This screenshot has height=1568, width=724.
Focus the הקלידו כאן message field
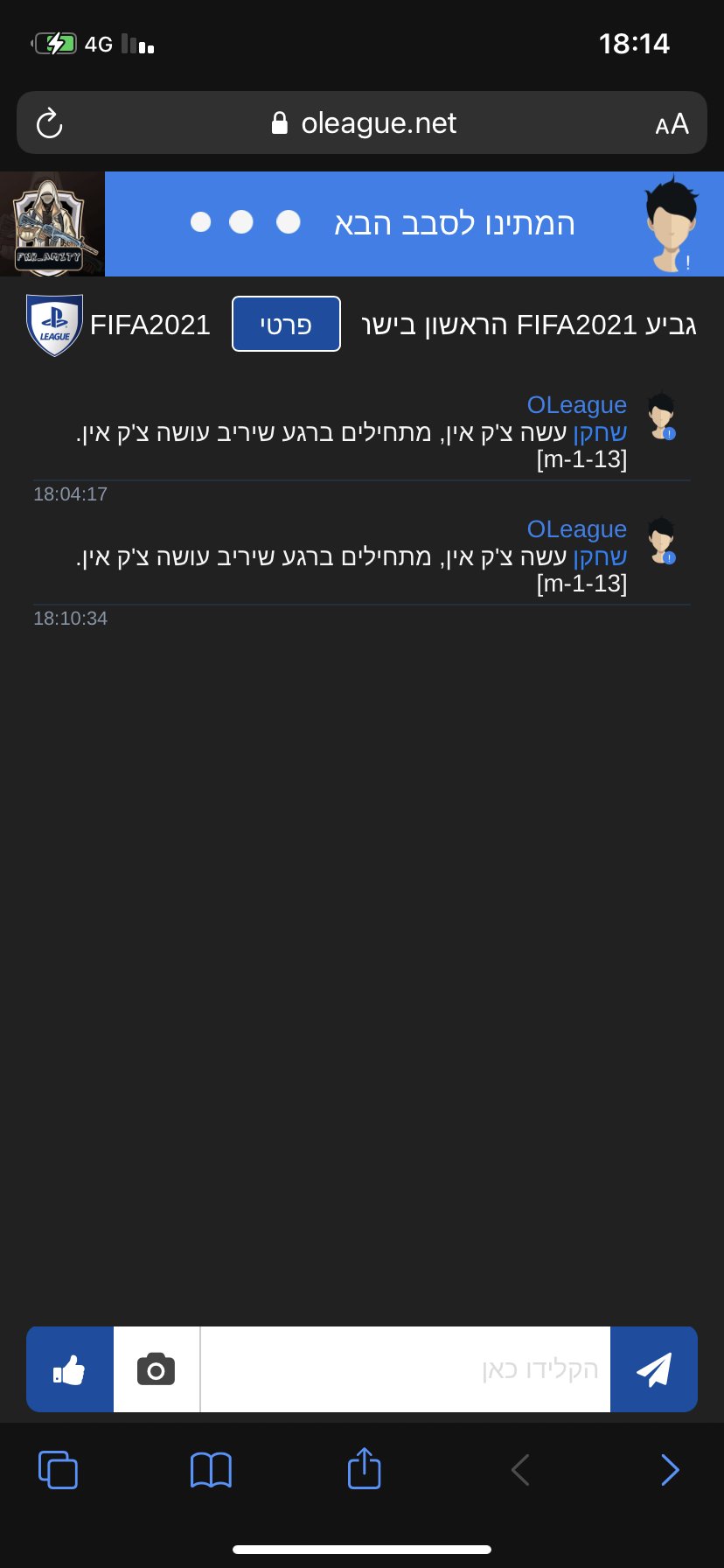click(405, 1369)
